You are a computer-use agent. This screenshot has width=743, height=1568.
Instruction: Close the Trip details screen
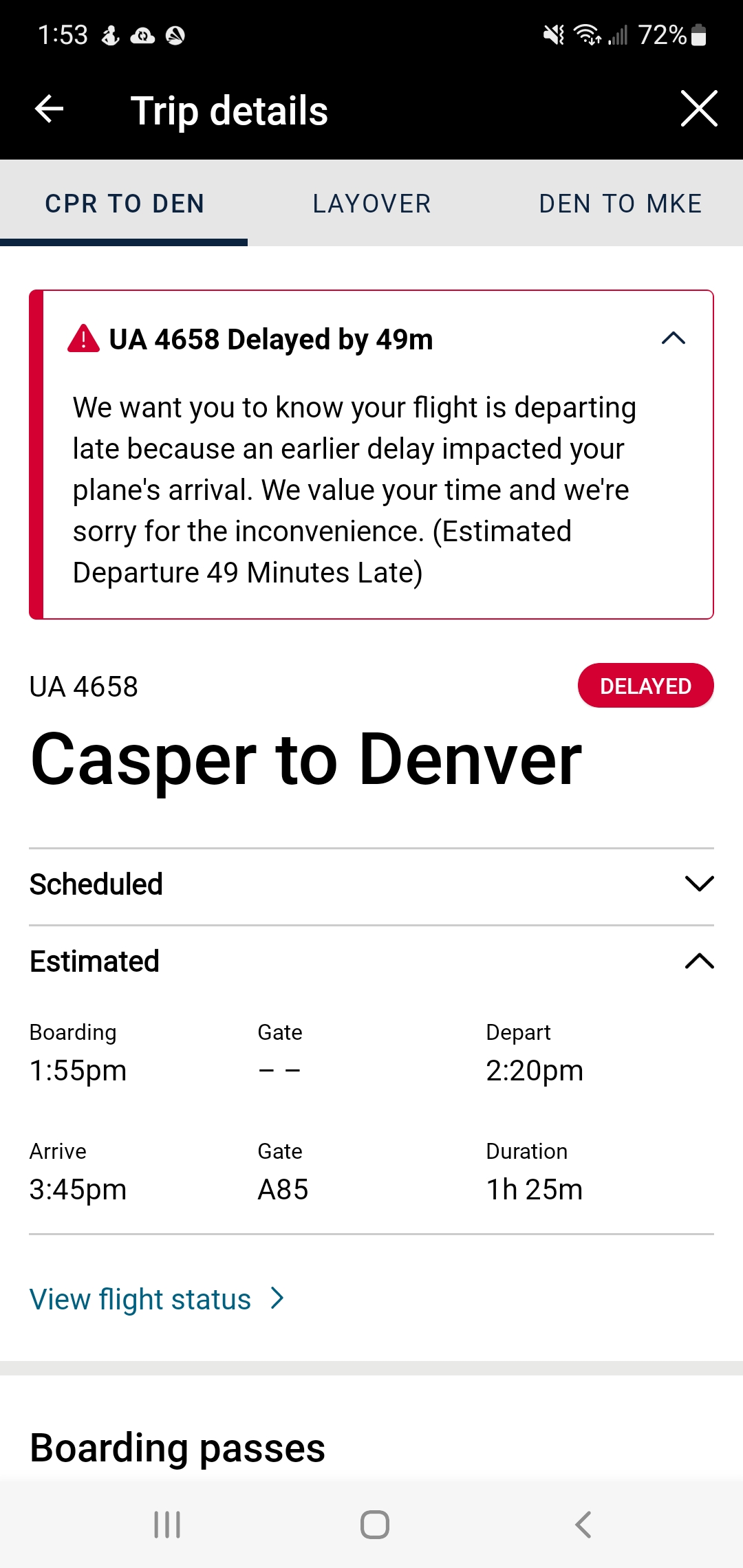click(698, 109)
